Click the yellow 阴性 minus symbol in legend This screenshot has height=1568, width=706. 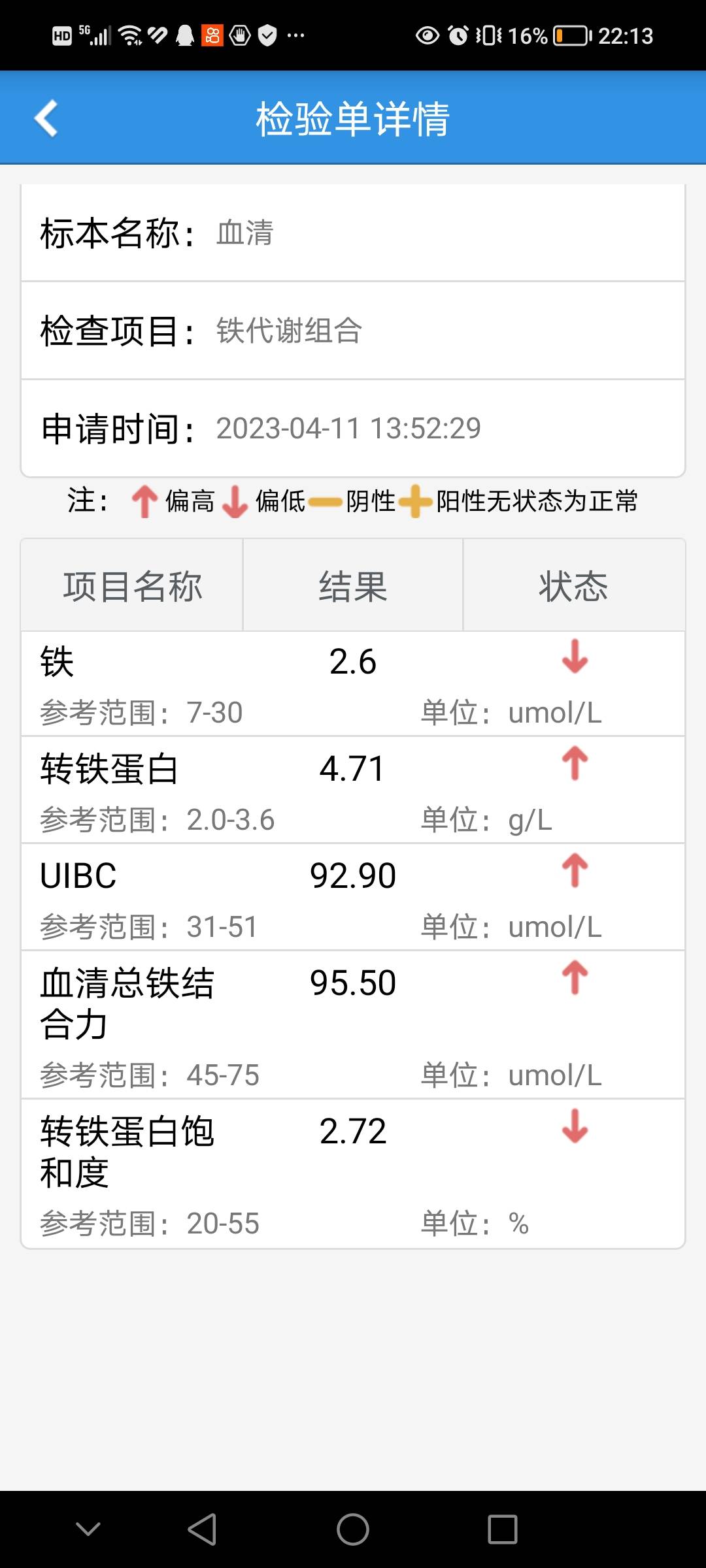click(x=325, y=502)
